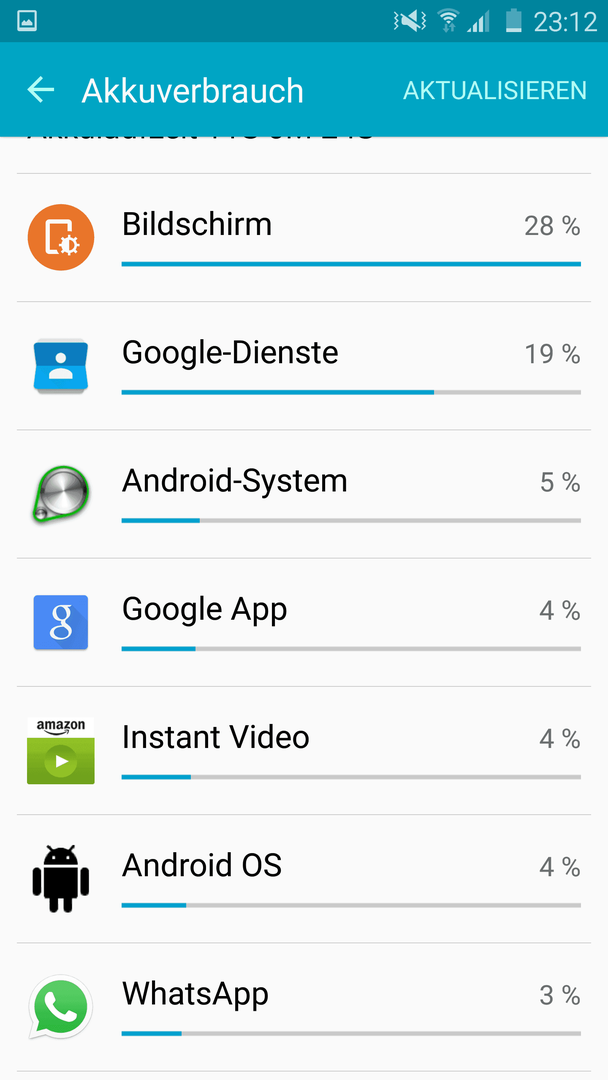The height and width of the screenshot is (1080, 608).
Task: Go back from Akkuverbrauch screen
Action: click(x=41, y=90)
